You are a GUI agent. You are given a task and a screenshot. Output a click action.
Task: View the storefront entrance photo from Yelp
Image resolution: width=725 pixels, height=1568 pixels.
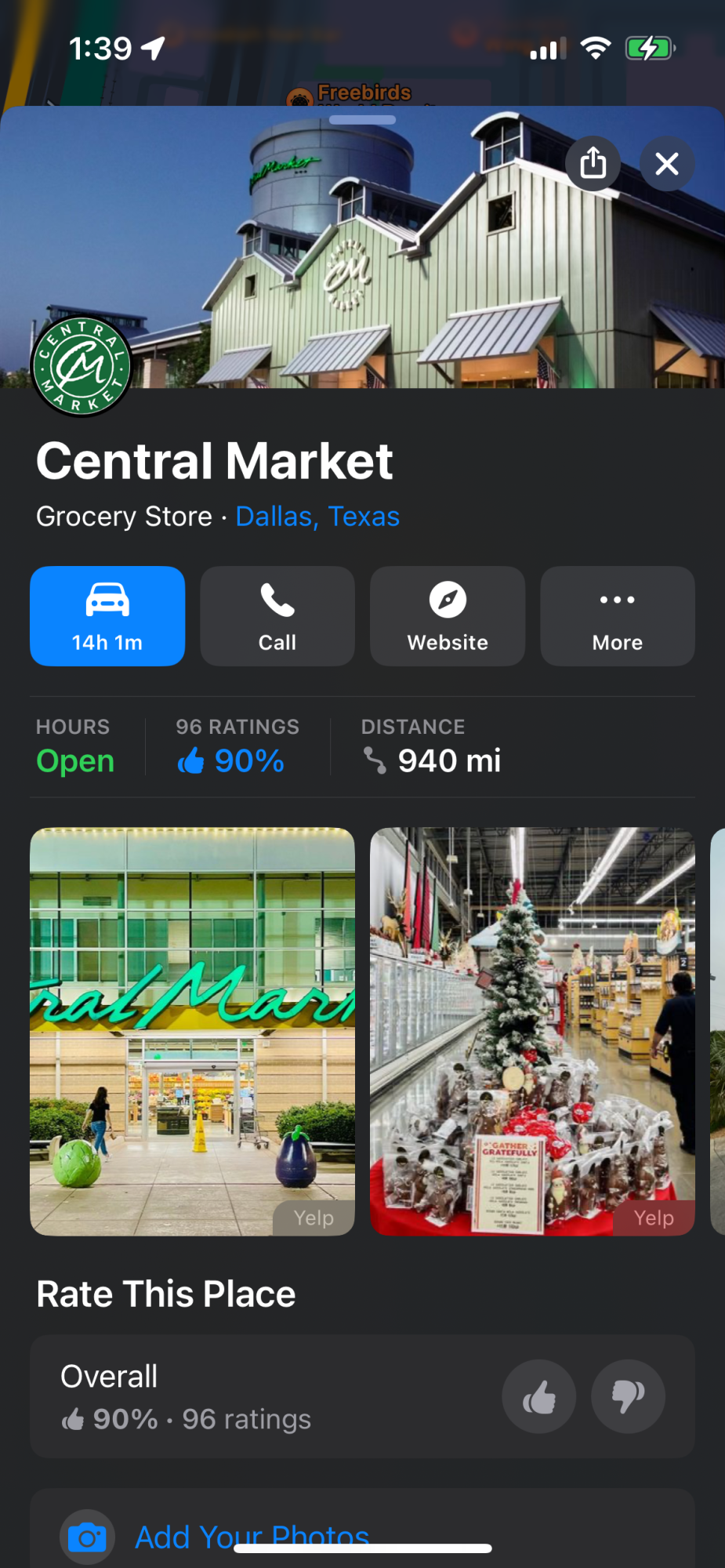coord(192,1031)
